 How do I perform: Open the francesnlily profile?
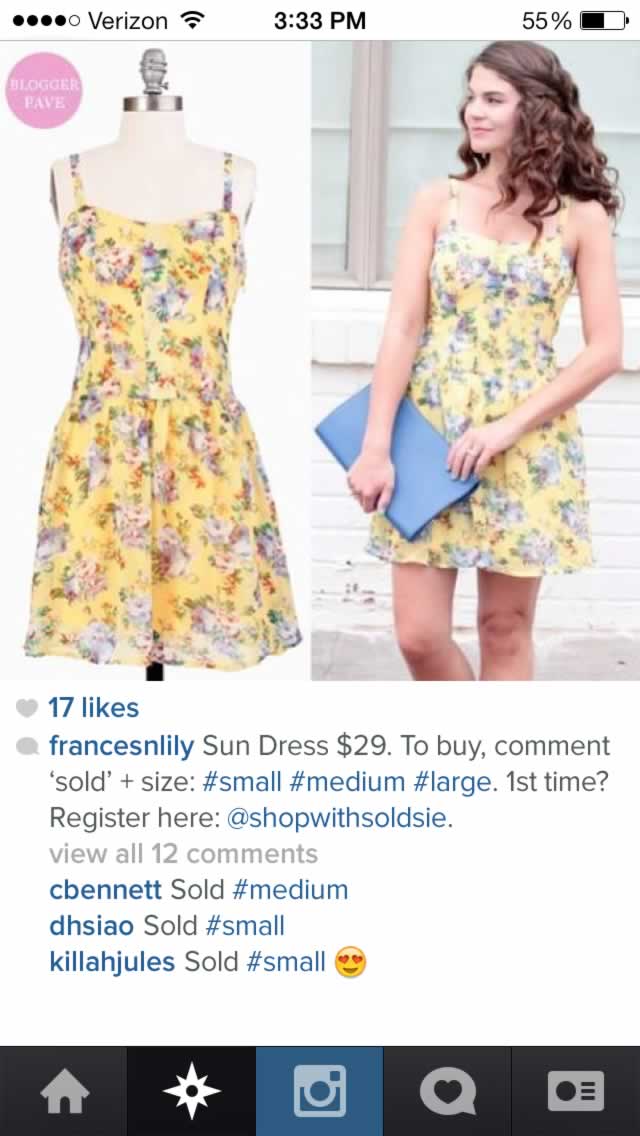(121, 746)
